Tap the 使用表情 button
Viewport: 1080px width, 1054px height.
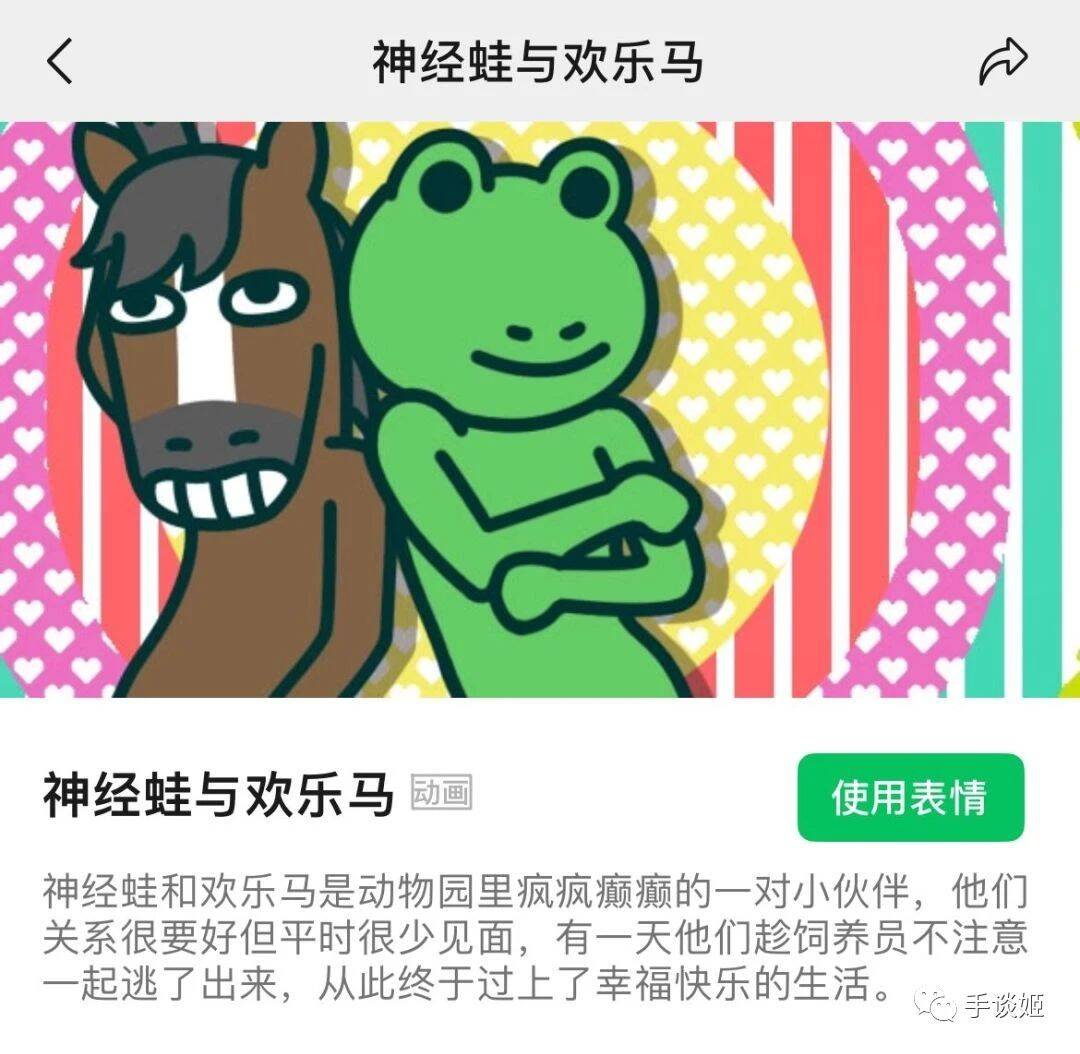pos(910,797)
